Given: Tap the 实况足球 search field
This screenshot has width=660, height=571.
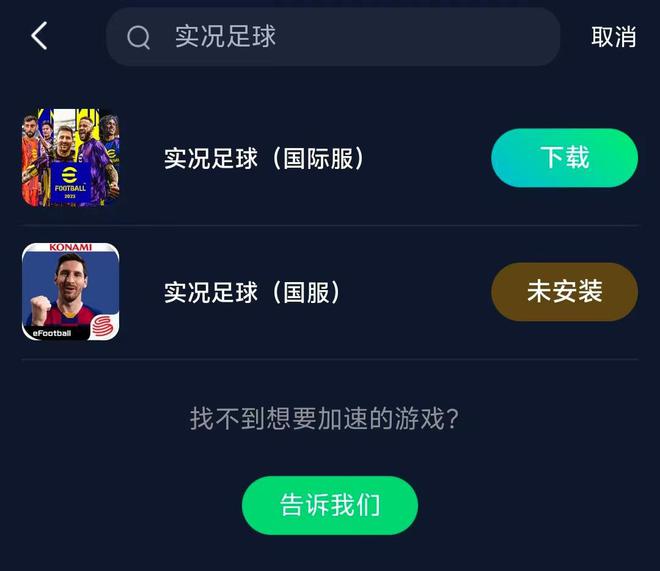Looking at the screenshot, I should coord(340,37).
